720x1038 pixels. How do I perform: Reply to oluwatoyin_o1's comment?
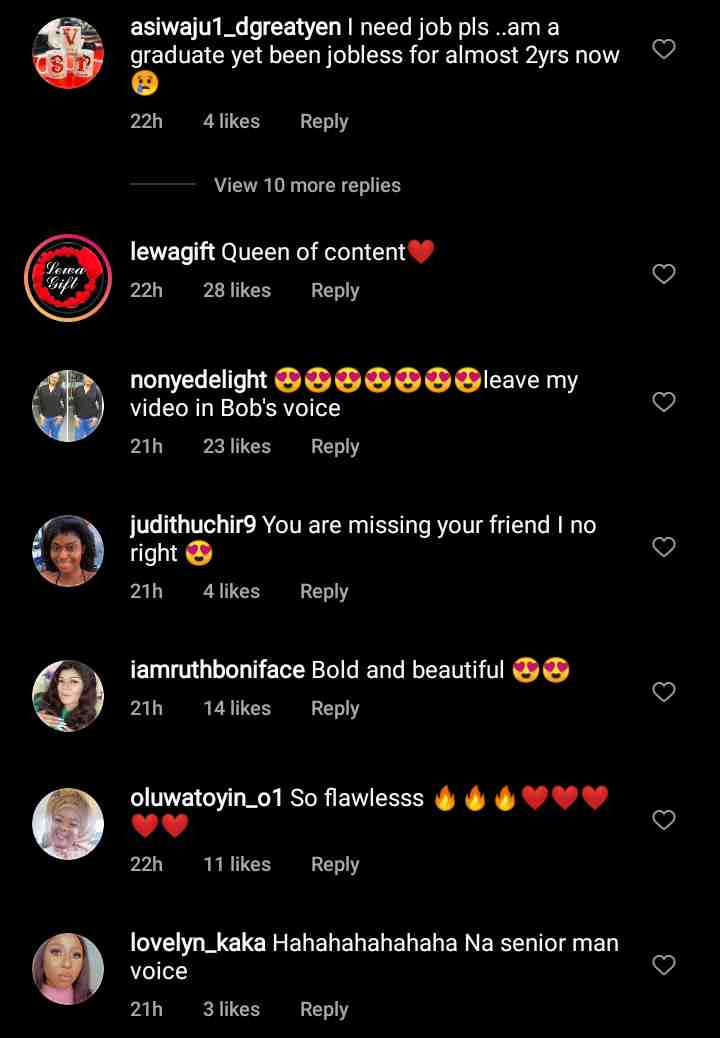click(334, 864)
